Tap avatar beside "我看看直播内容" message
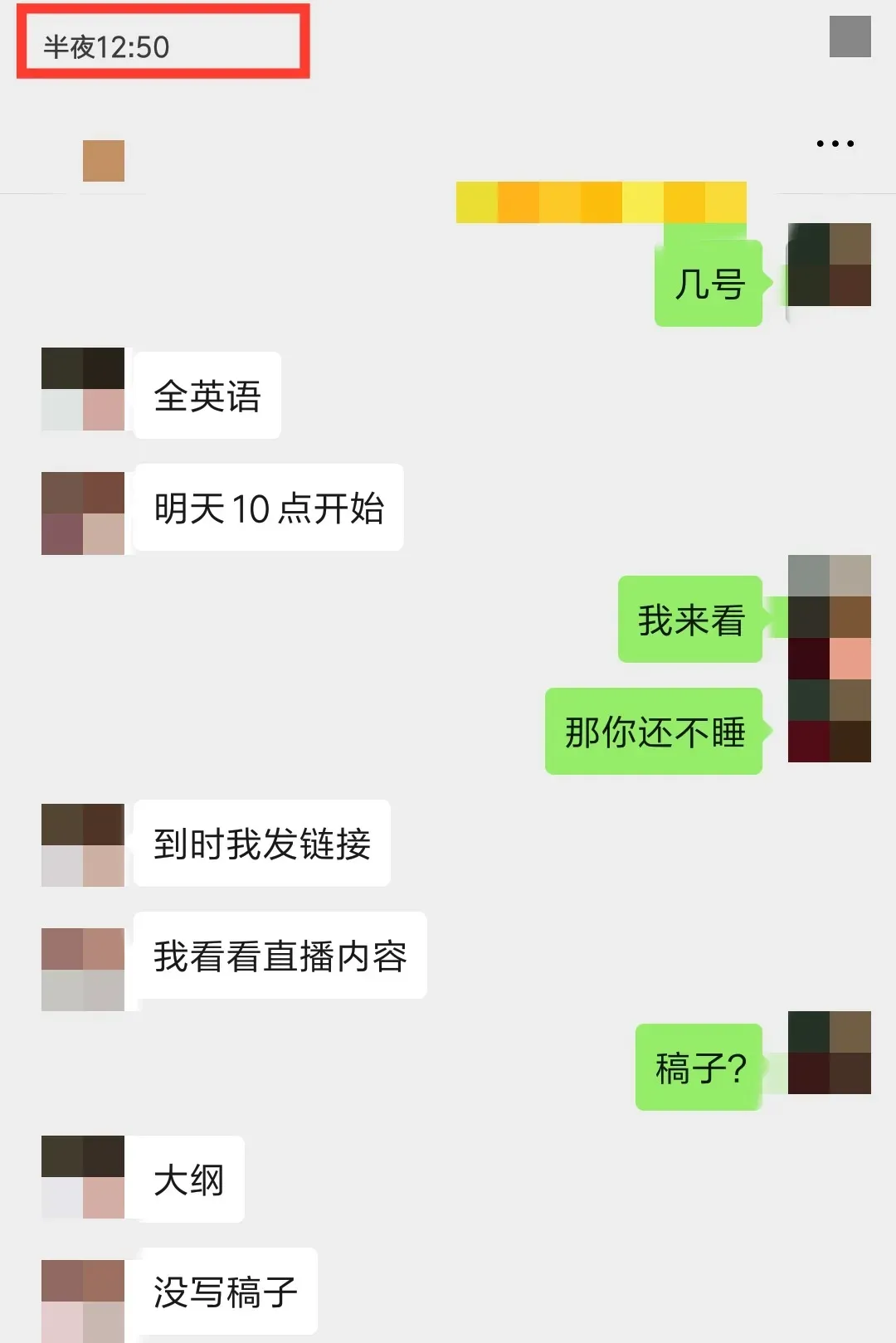The image size is (896, 1343). click(x=83, y=970)
